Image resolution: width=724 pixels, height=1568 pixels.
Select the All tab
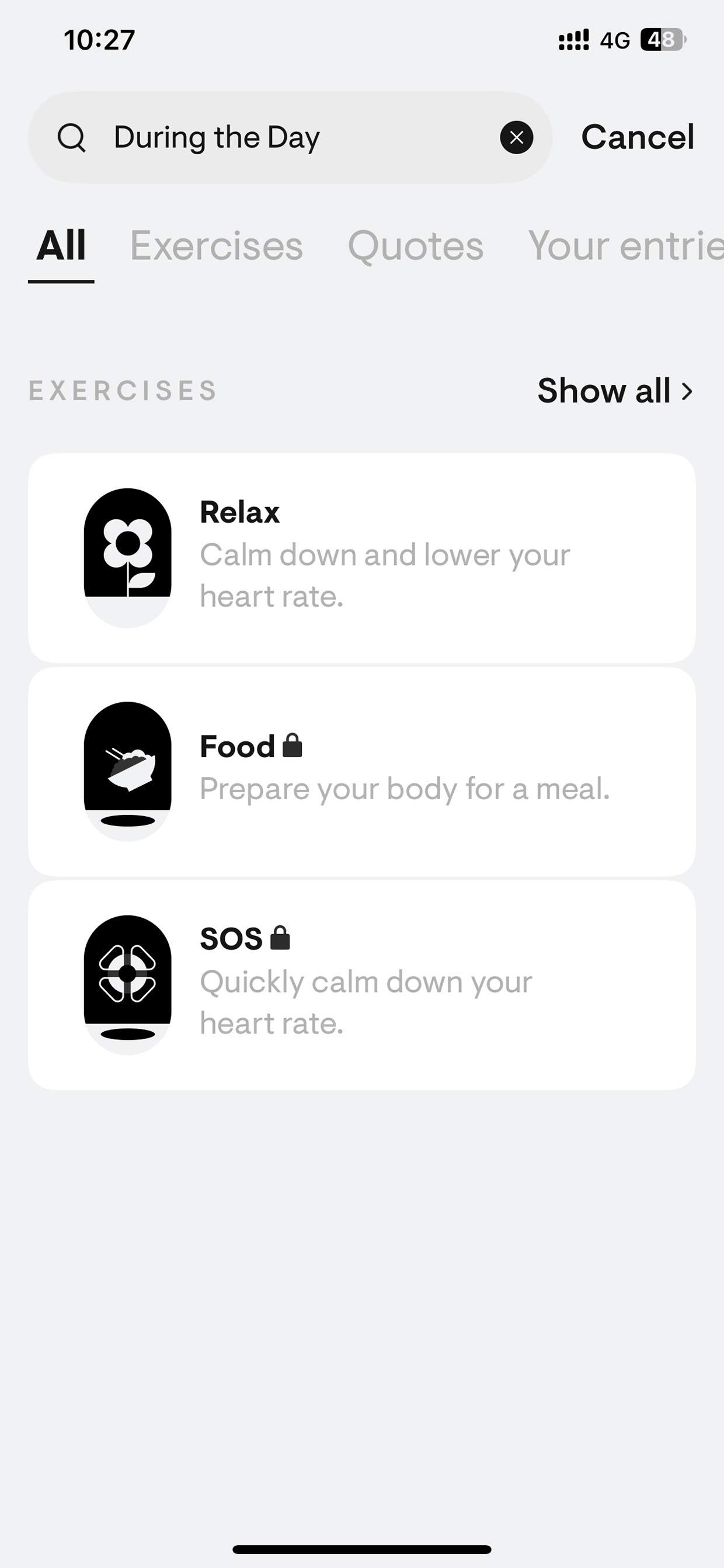(61, 246)
